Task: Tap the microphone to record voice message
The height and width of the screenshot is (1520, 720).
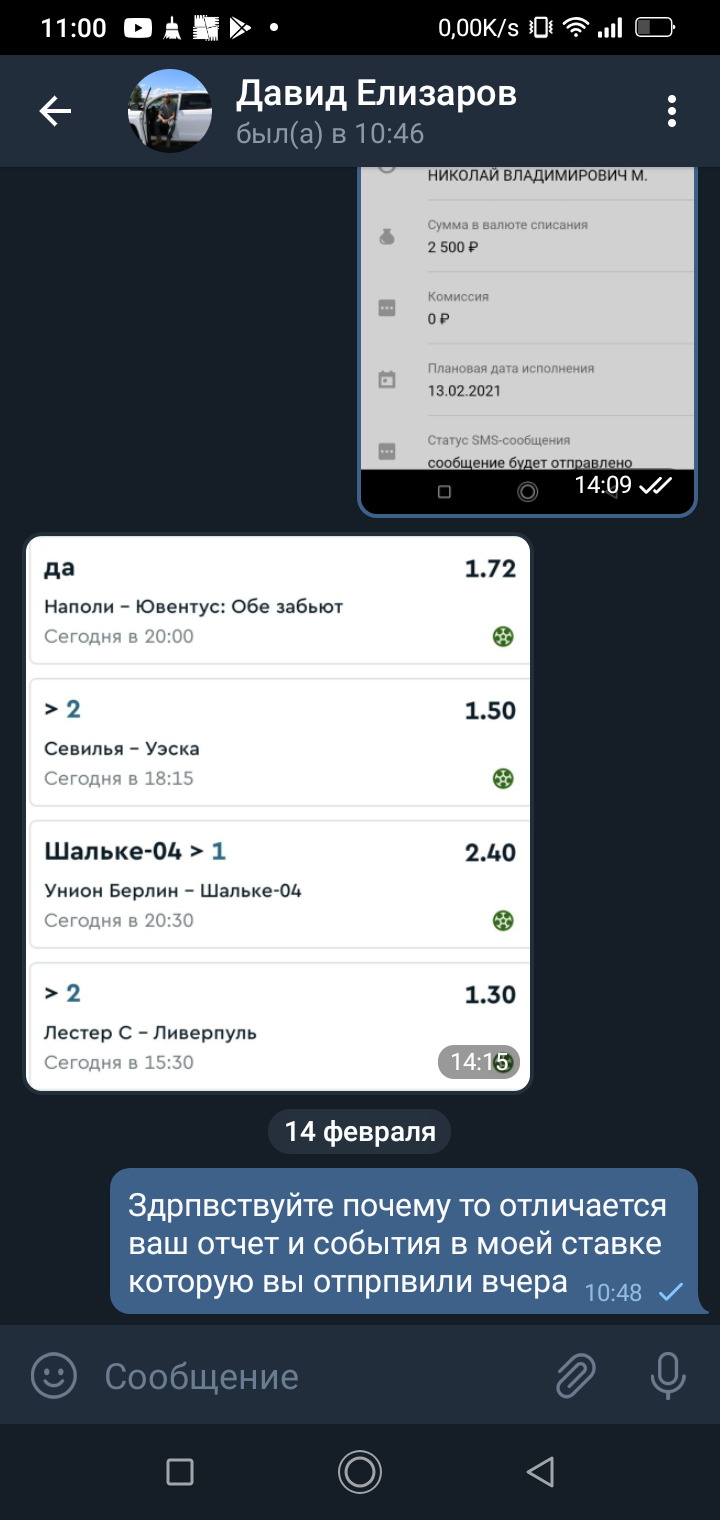Action: coord(667,1376)
